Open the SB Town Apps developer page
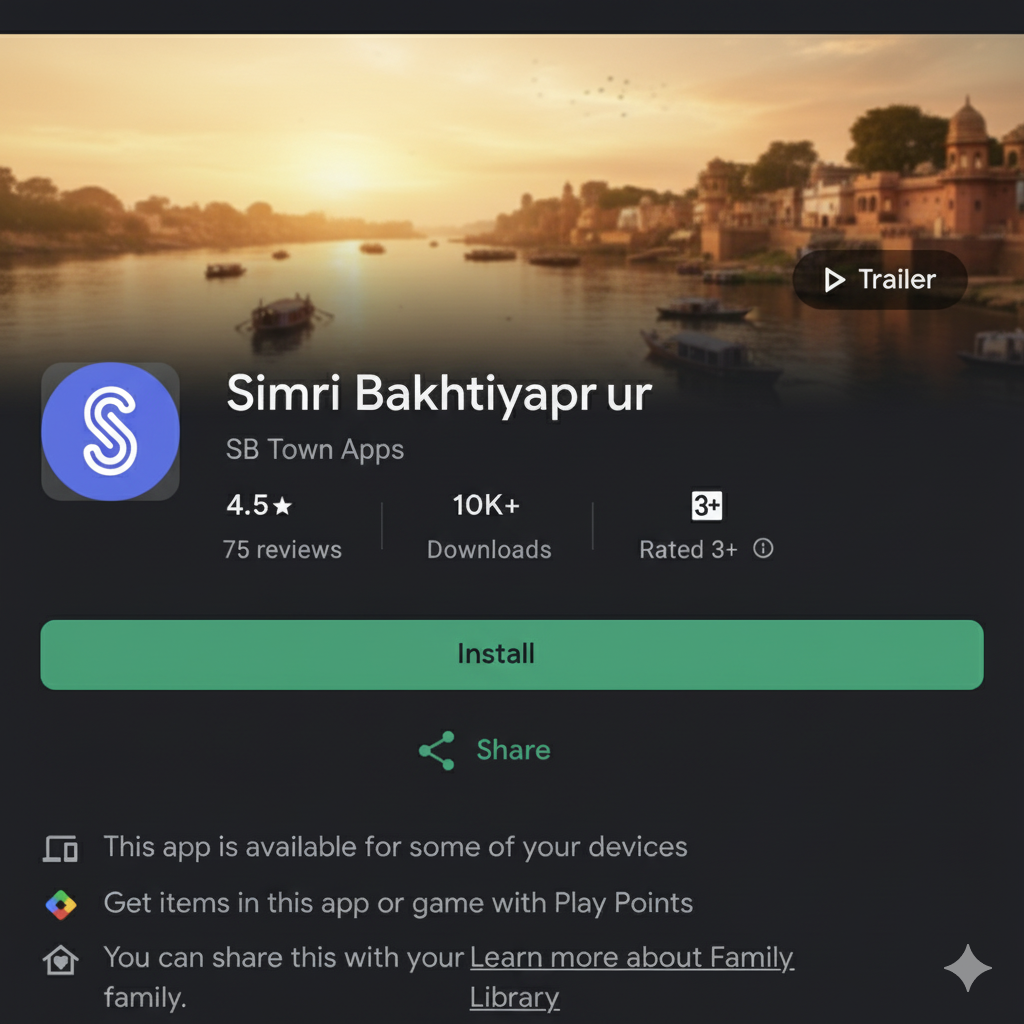The width and height of the screenshot is (1024, 1024). pyautogui.click(x=315, y=449)
